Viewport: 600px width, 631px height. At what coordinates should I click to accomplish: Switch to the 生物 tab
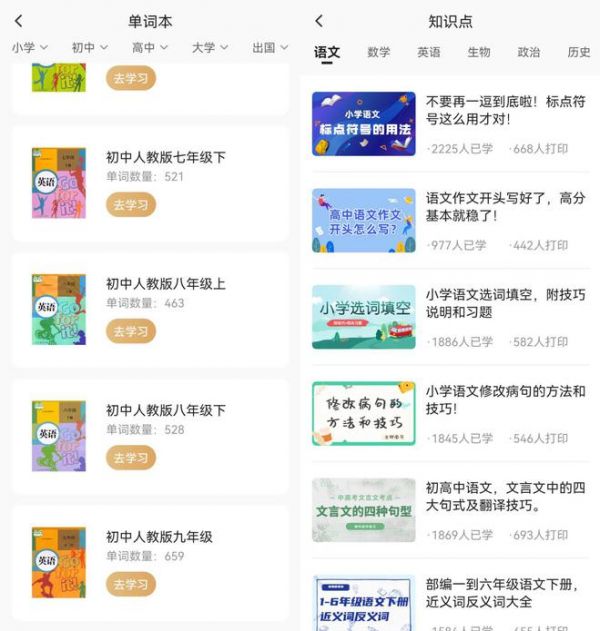click(479, 52)
